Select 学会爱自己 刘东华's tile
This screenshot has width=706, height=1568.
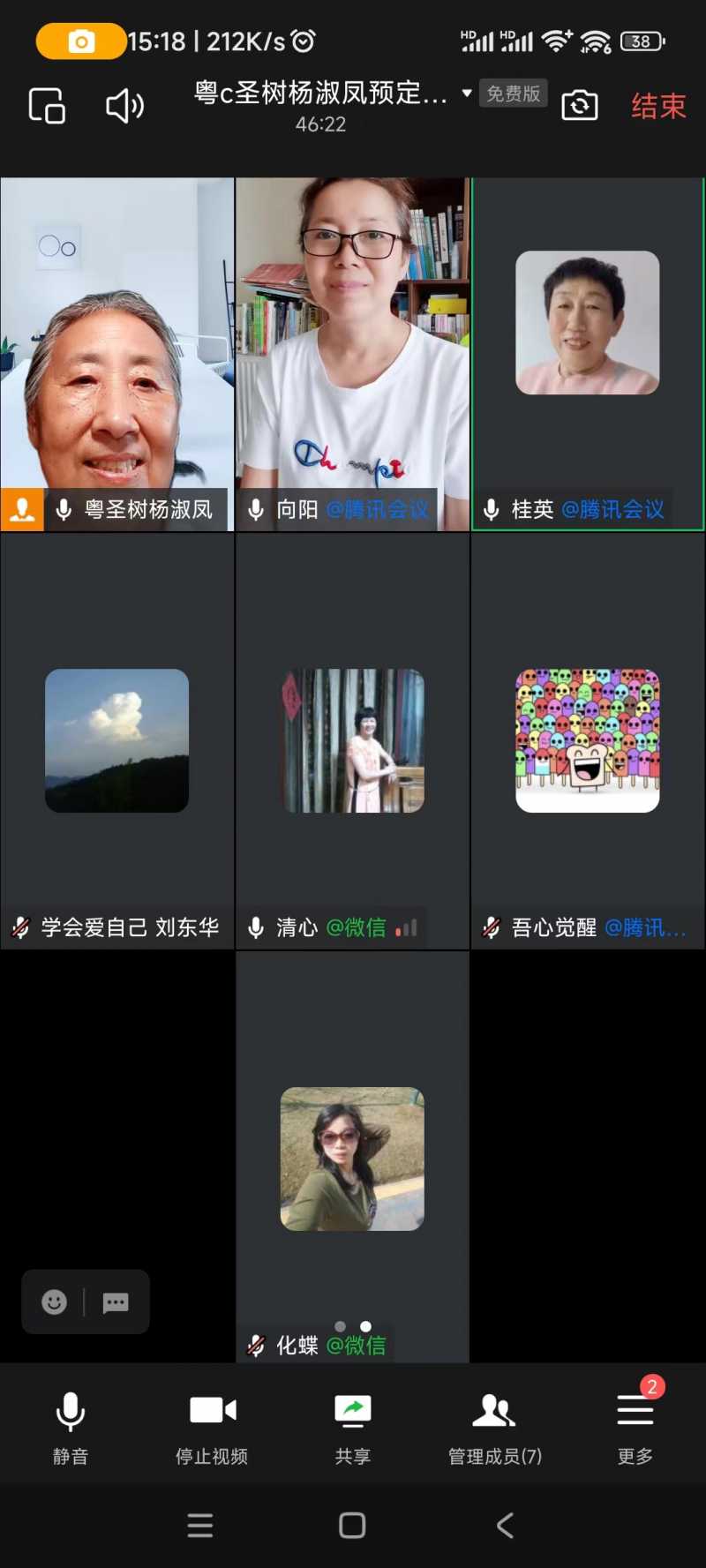pyautogui.click(x=117, y=741)
